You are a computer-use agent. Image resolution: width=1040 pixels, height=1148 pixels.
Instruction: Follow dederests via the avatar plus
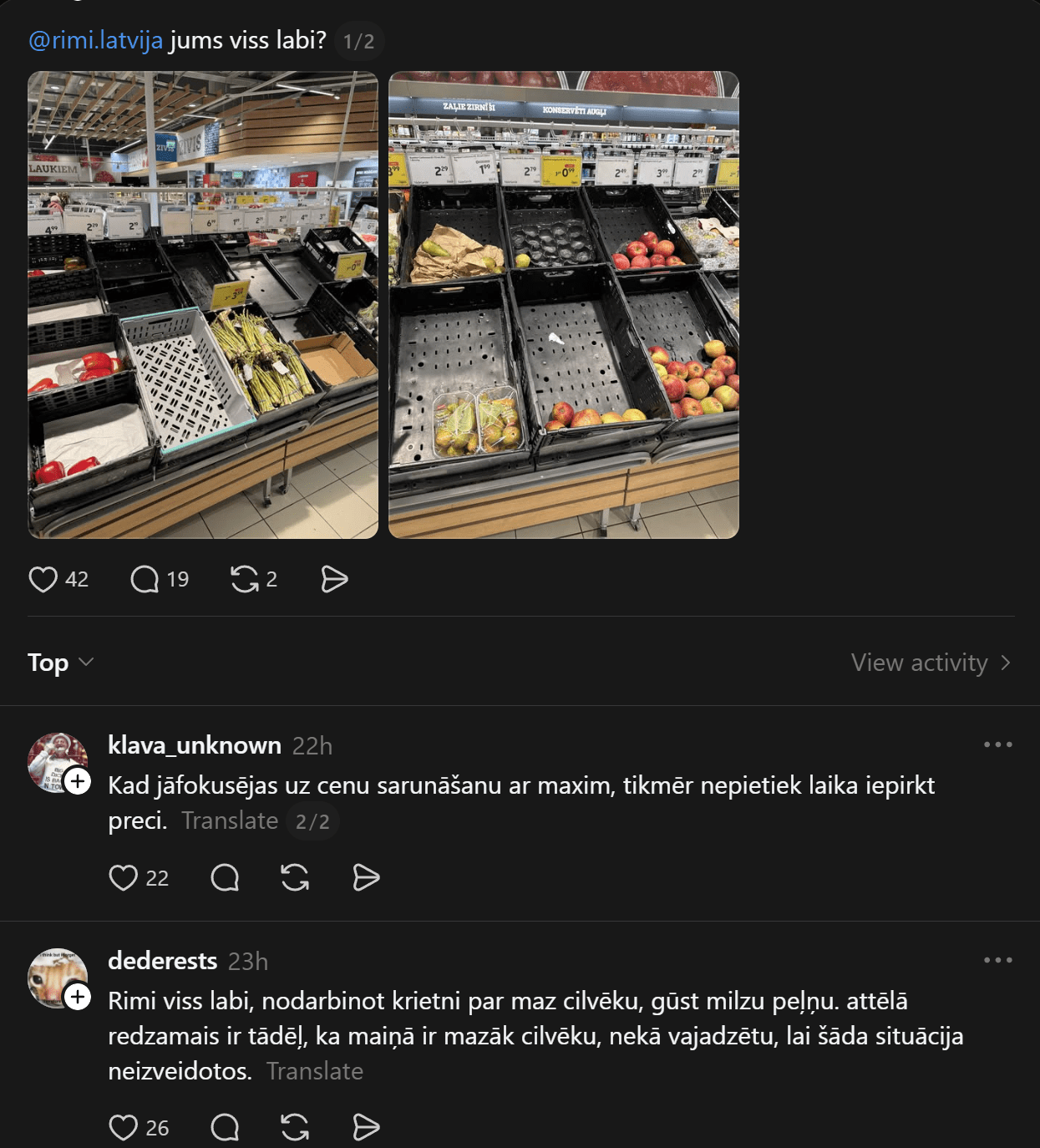pyautogui.click(x=78, y=997)
